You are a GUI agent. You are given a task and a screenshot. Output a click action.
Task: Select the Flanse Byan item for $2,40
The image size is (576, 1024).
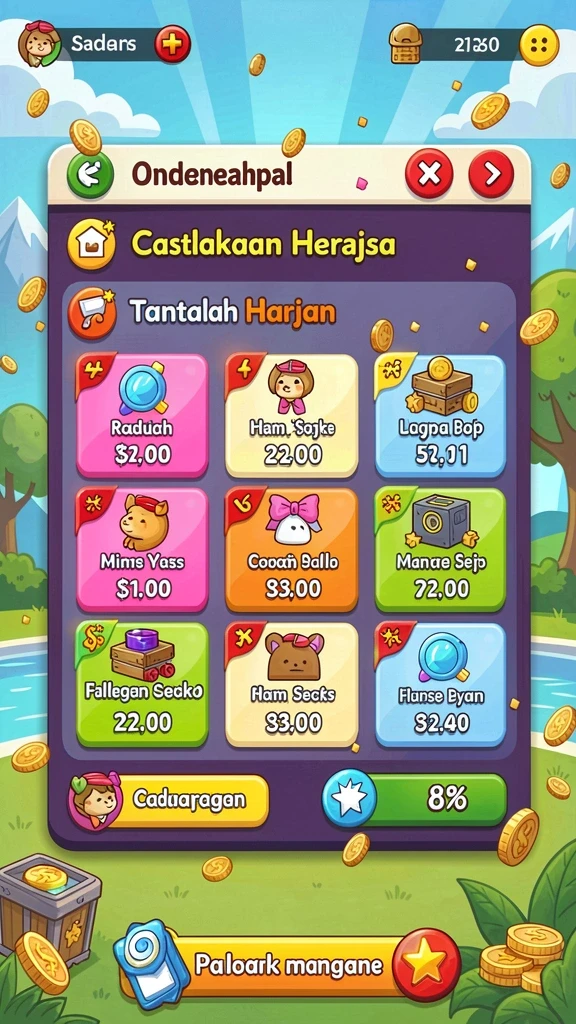click(440, 684)
